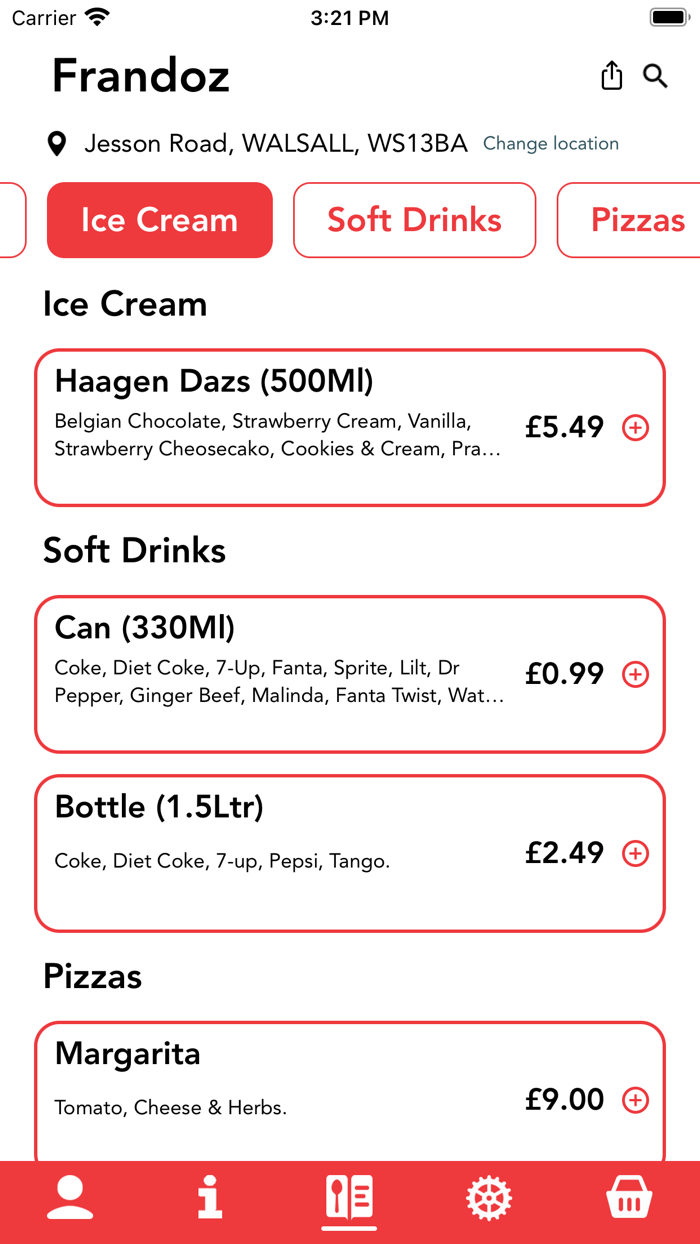The width and height of the screenshot is (700, 1244).
Task: Add Bottle (1.5Ltr) using the plus icon
Action: (x=635, y=853)
